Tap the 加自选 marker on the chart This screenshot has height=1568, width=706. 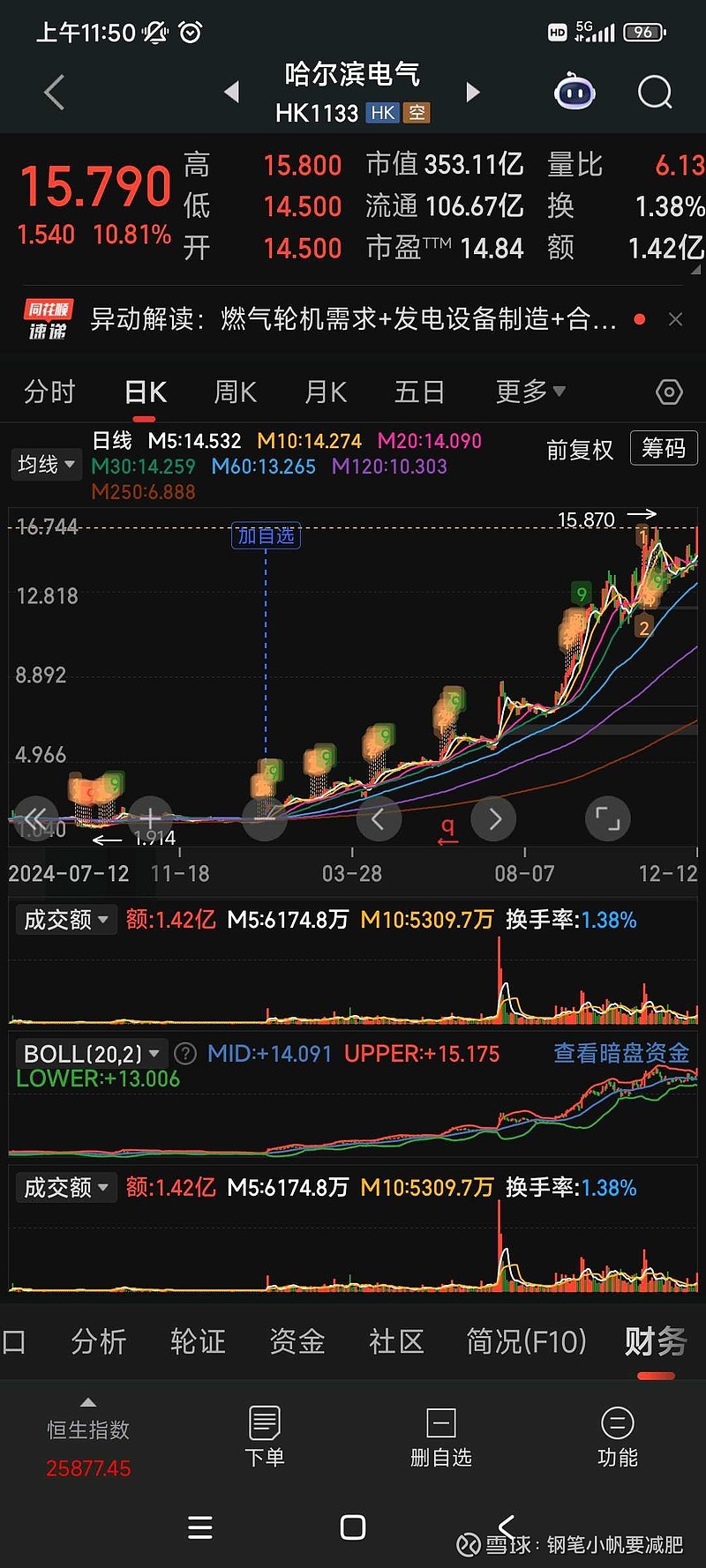(265, 535)
